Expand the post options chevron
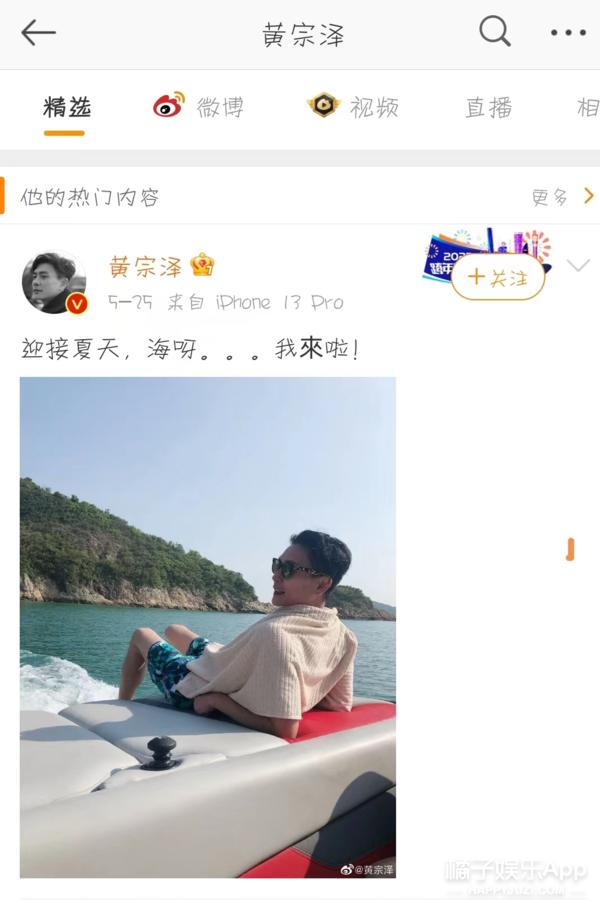The image size is (600, 911). (x=578, y=266)
